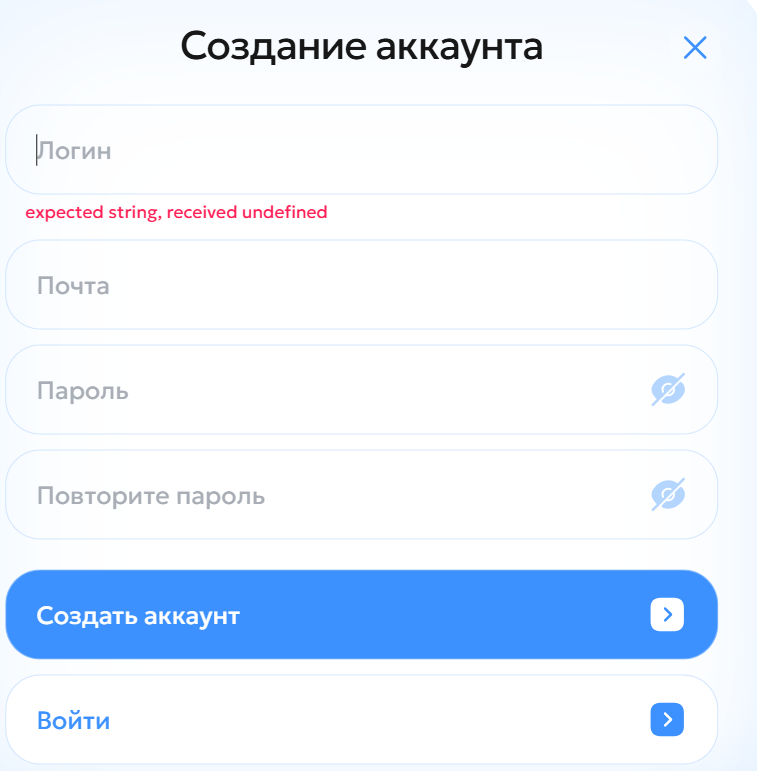Tap the Почта email field
The width and height of the screenshot is (757, 771).
click(360, 285)
